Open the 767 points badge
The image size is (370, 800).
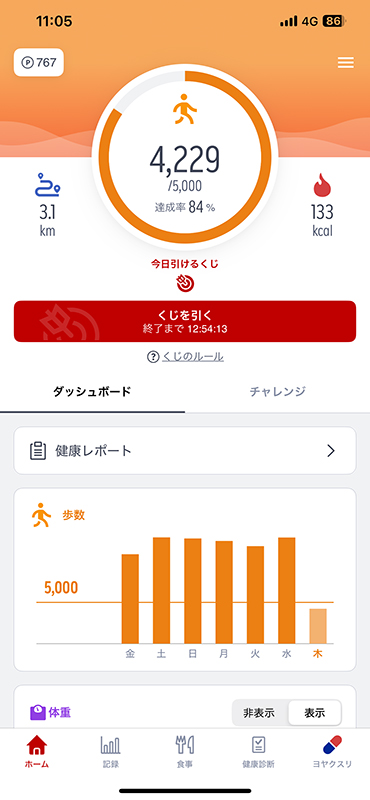[39, 62]
